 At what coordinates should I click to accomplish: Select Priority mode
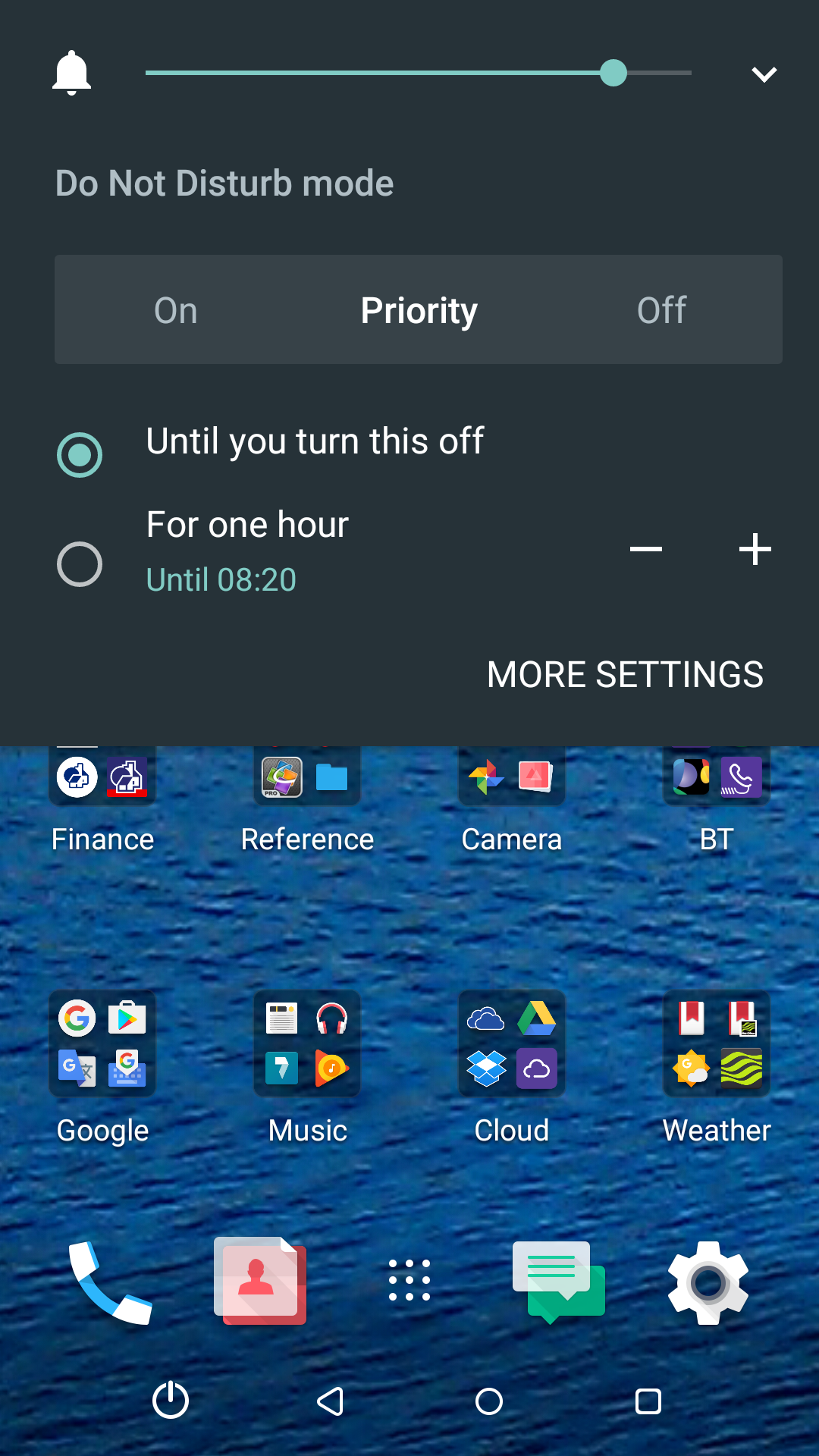click(419, 310)
